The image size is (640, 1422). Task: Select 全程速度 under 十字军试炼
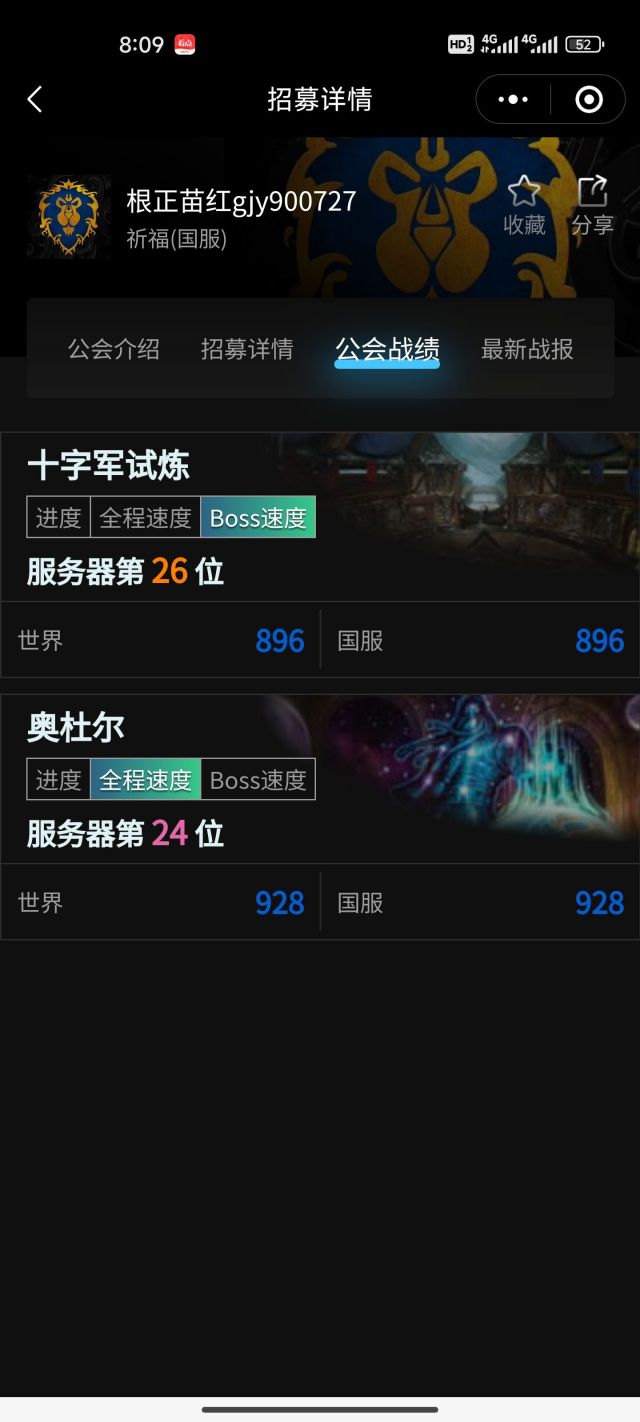(145, 517)
